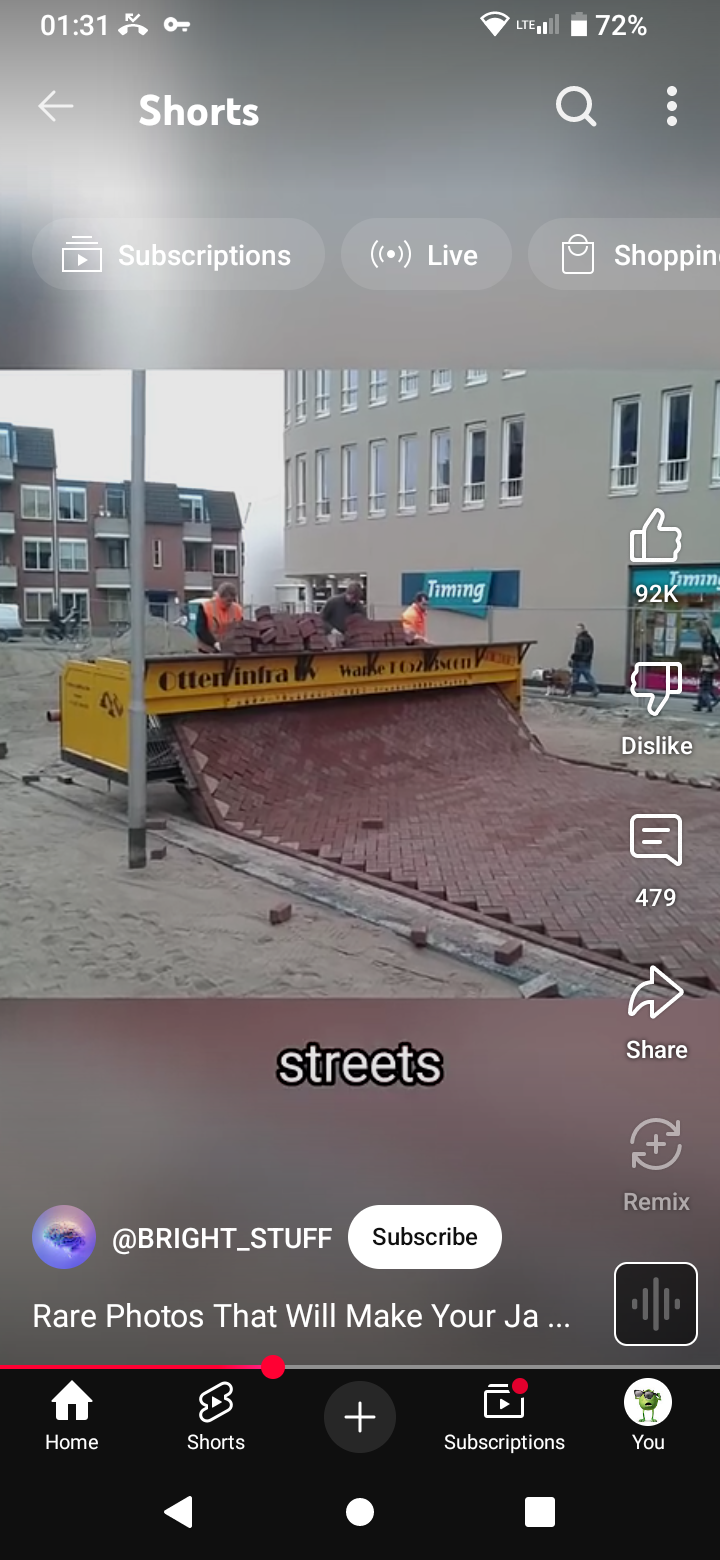
Task: Open the @BRIGHT_STUFF channel
Action: (x=220, y=1238)
